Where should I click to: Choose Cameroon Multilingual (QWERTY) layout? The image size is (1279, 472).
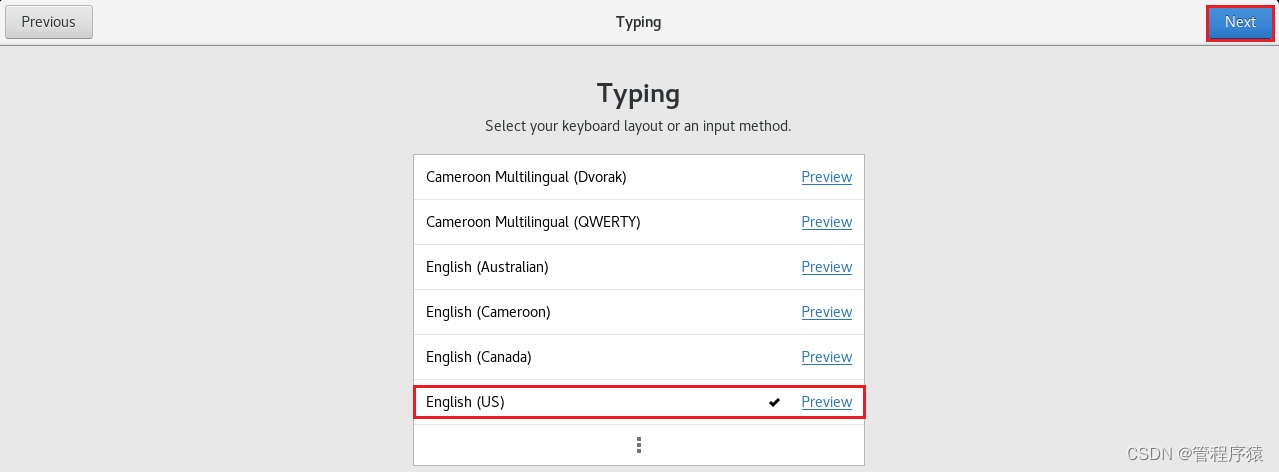[533, 222]
